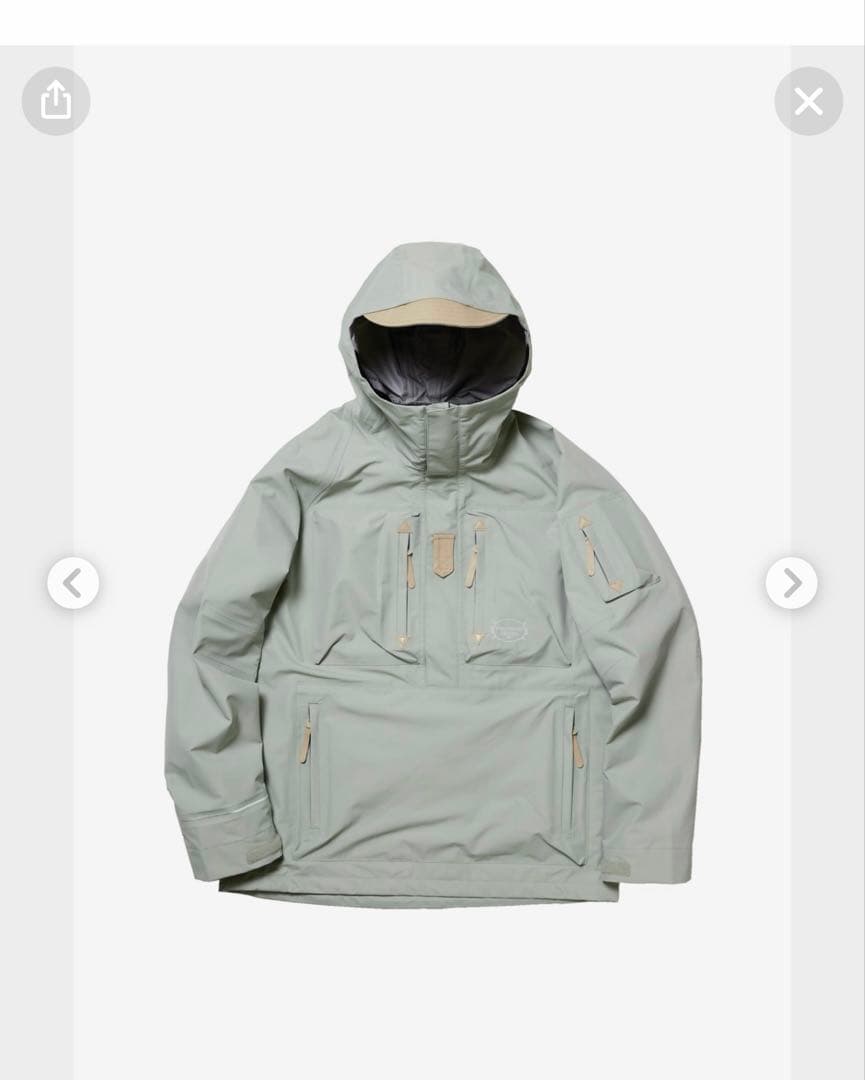Image resolution: width=865 pixels, height=1080 pixels.
Task: Go to the previous image
Action: 73,583
